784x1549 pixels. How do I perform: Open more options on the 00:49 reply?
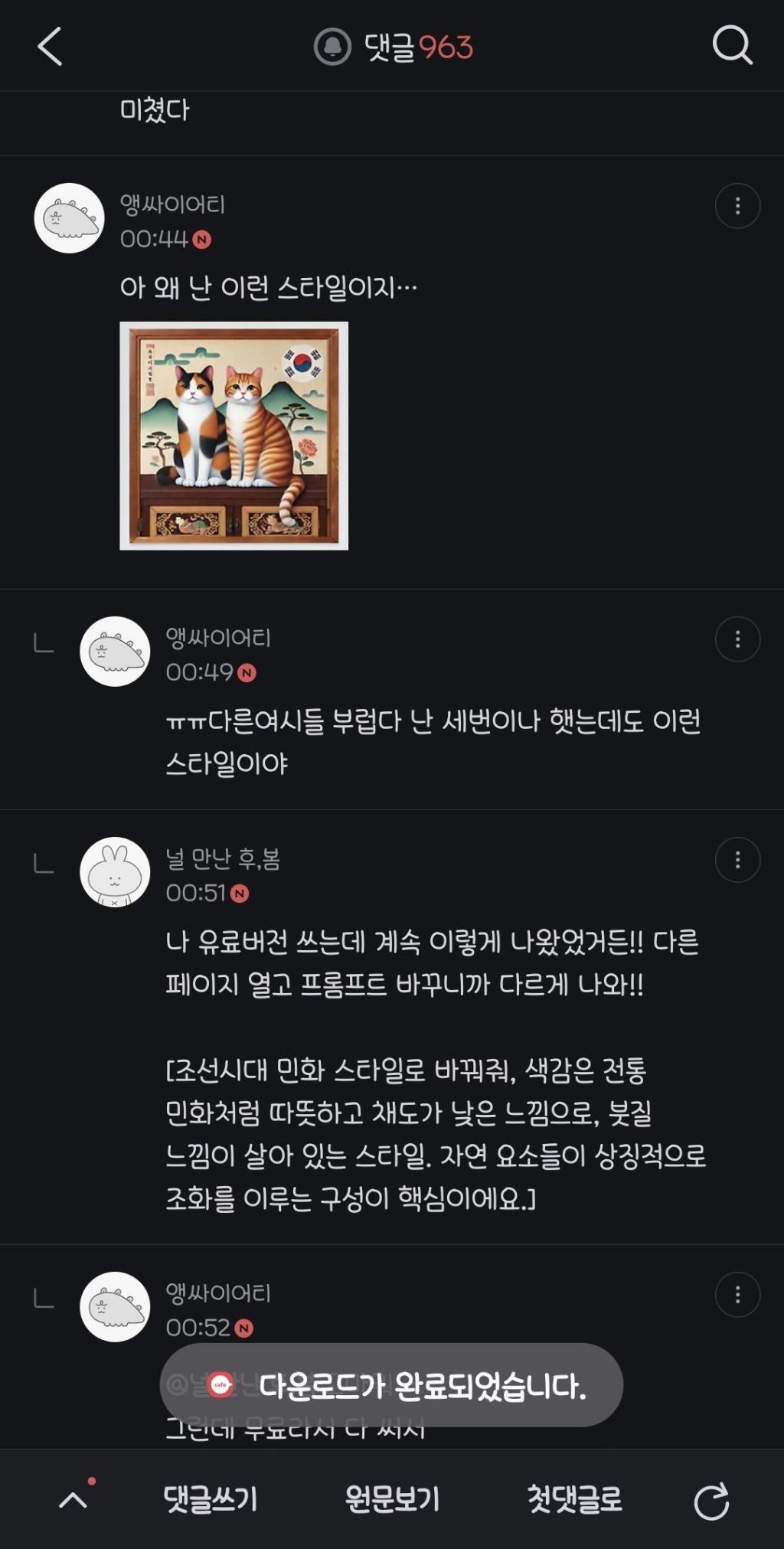(737, 639)
